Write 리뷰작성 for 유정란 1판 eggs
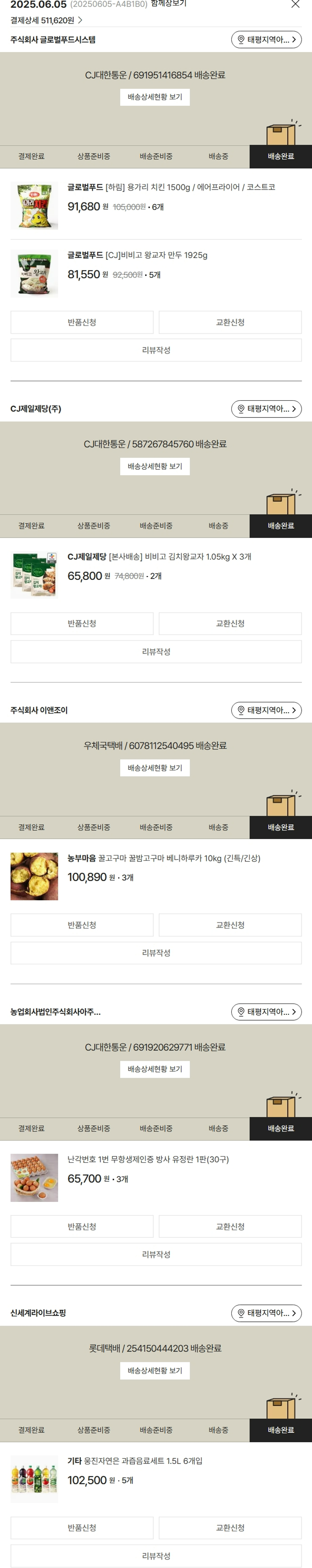 tap(156, 1254)
